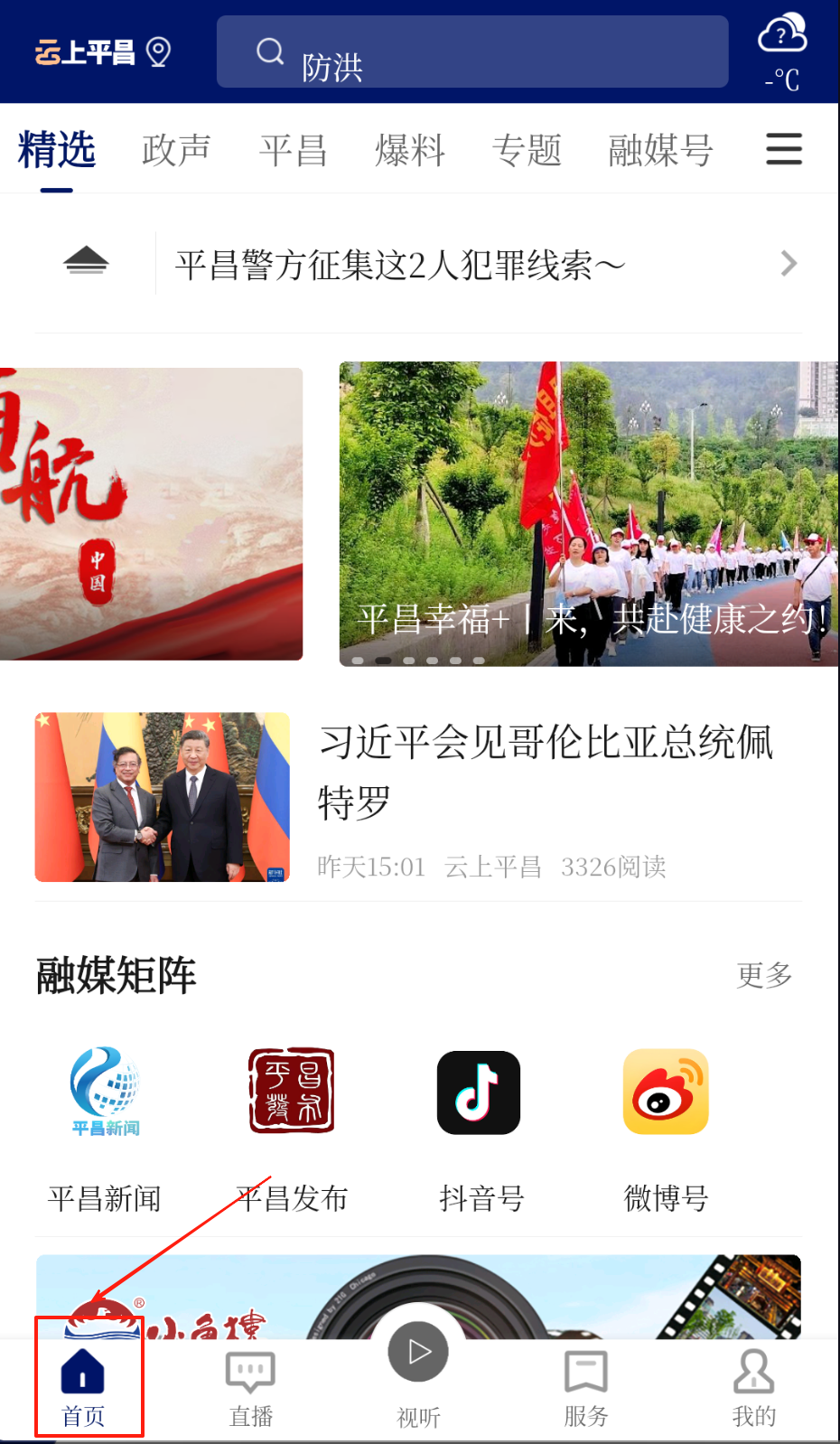Open banner 平昌幸福+ 共赴健康之约
The image size is (840, 1444).
(x=588, y=514)
